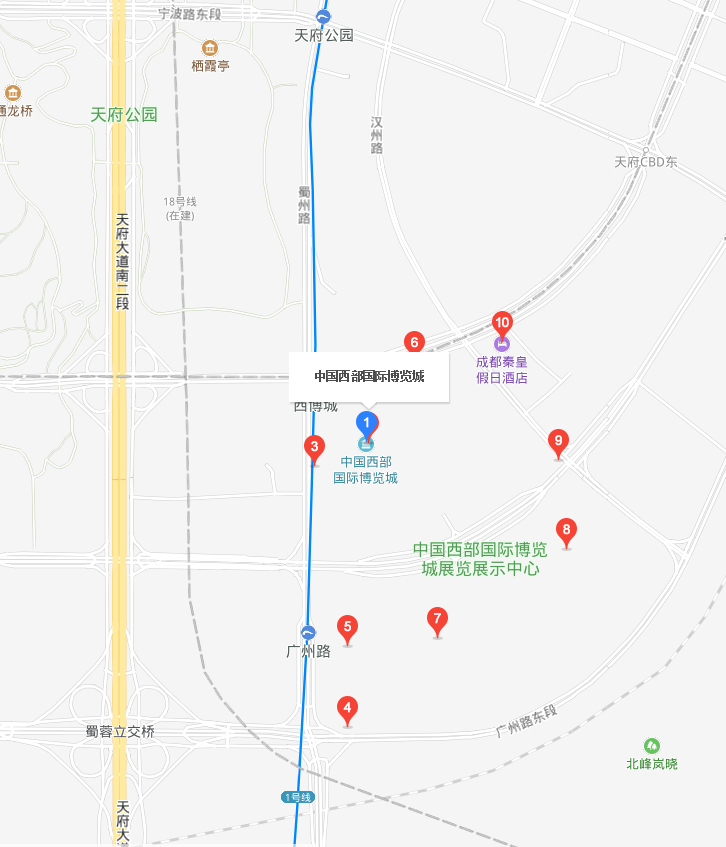The width and height of the screenshot is (726, 847).
Task: Select marker 5 near 广州路
Action: pos(347,628)
